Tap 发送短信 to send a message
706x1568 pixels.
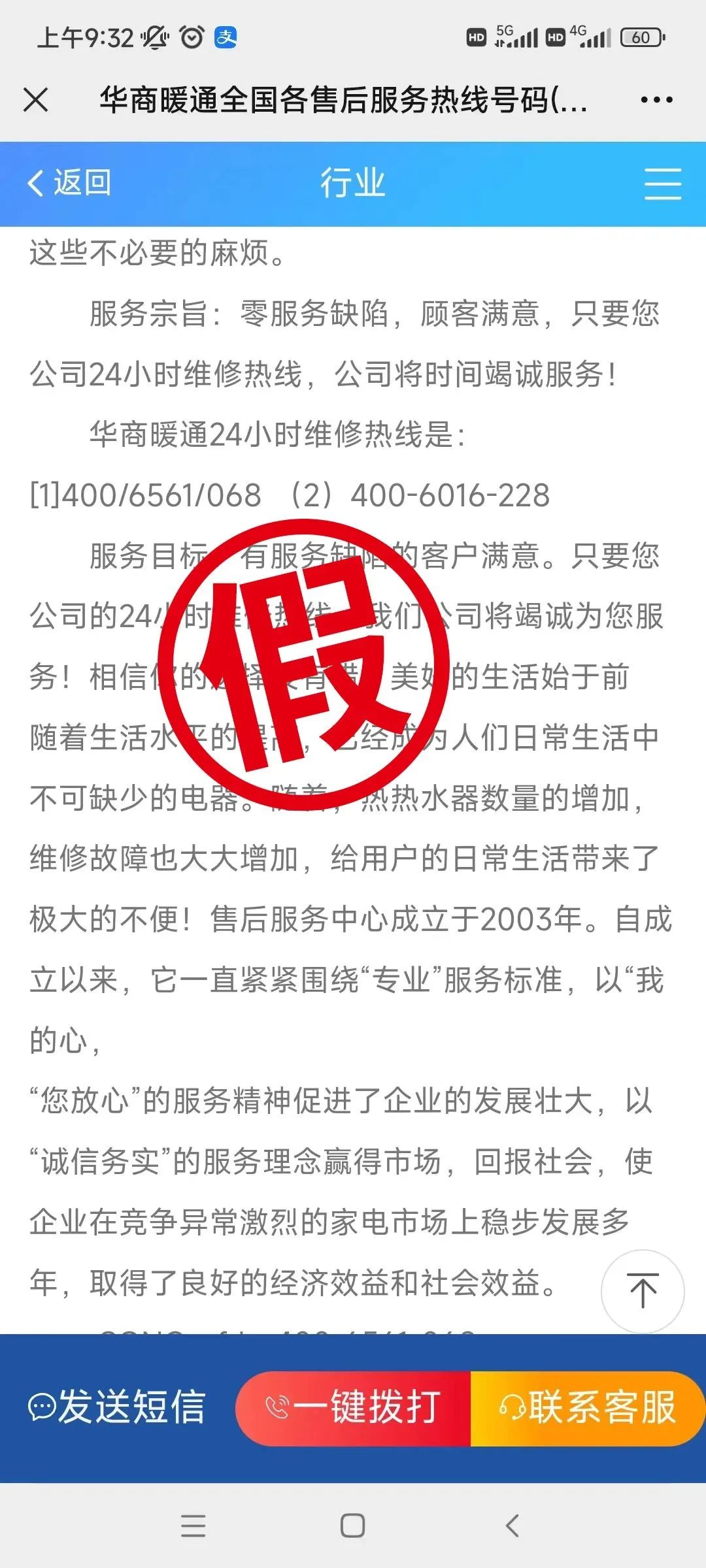pyautogui.click(x=118, y=1407)
